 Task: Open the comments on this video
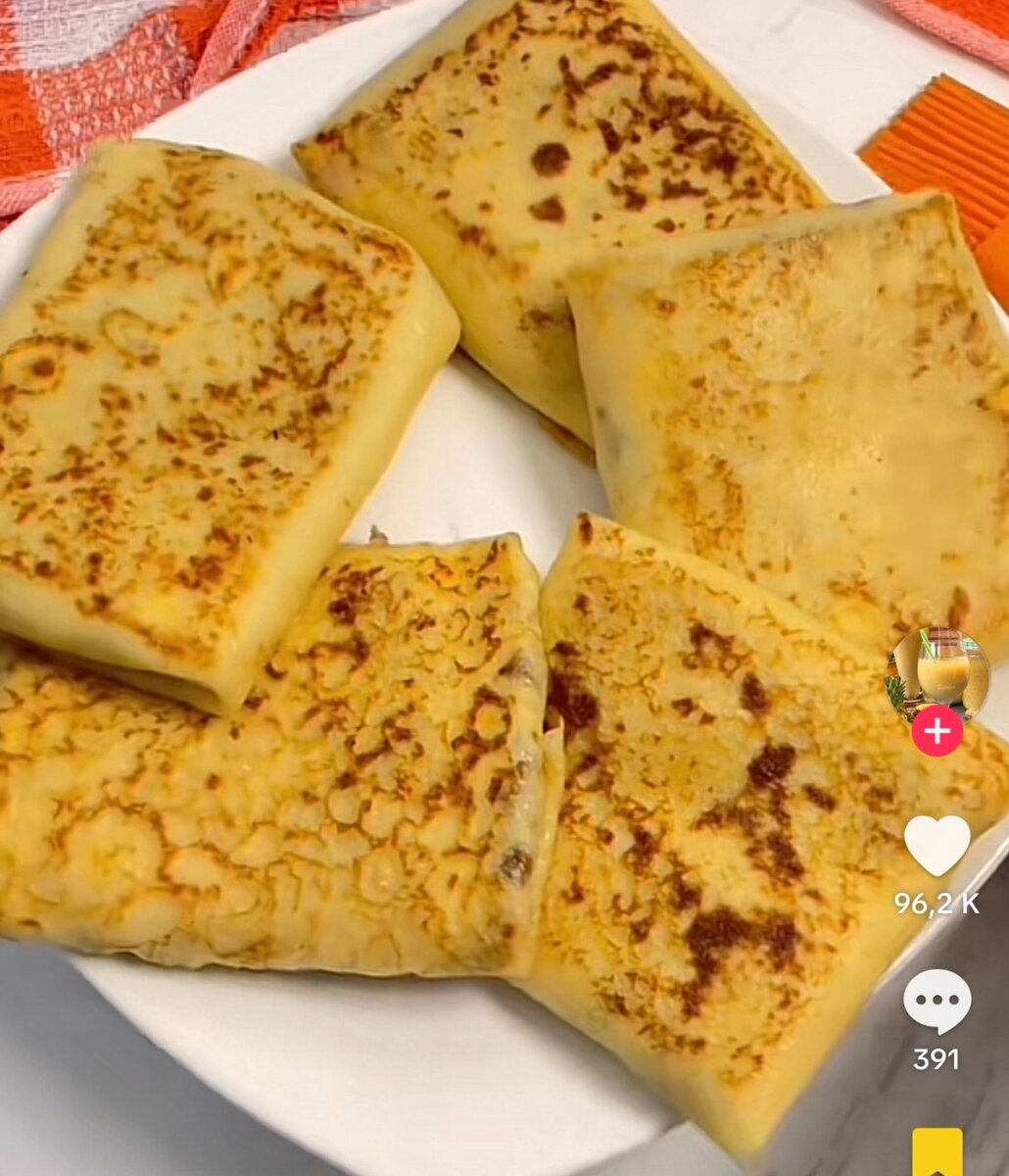(937, 1002)
